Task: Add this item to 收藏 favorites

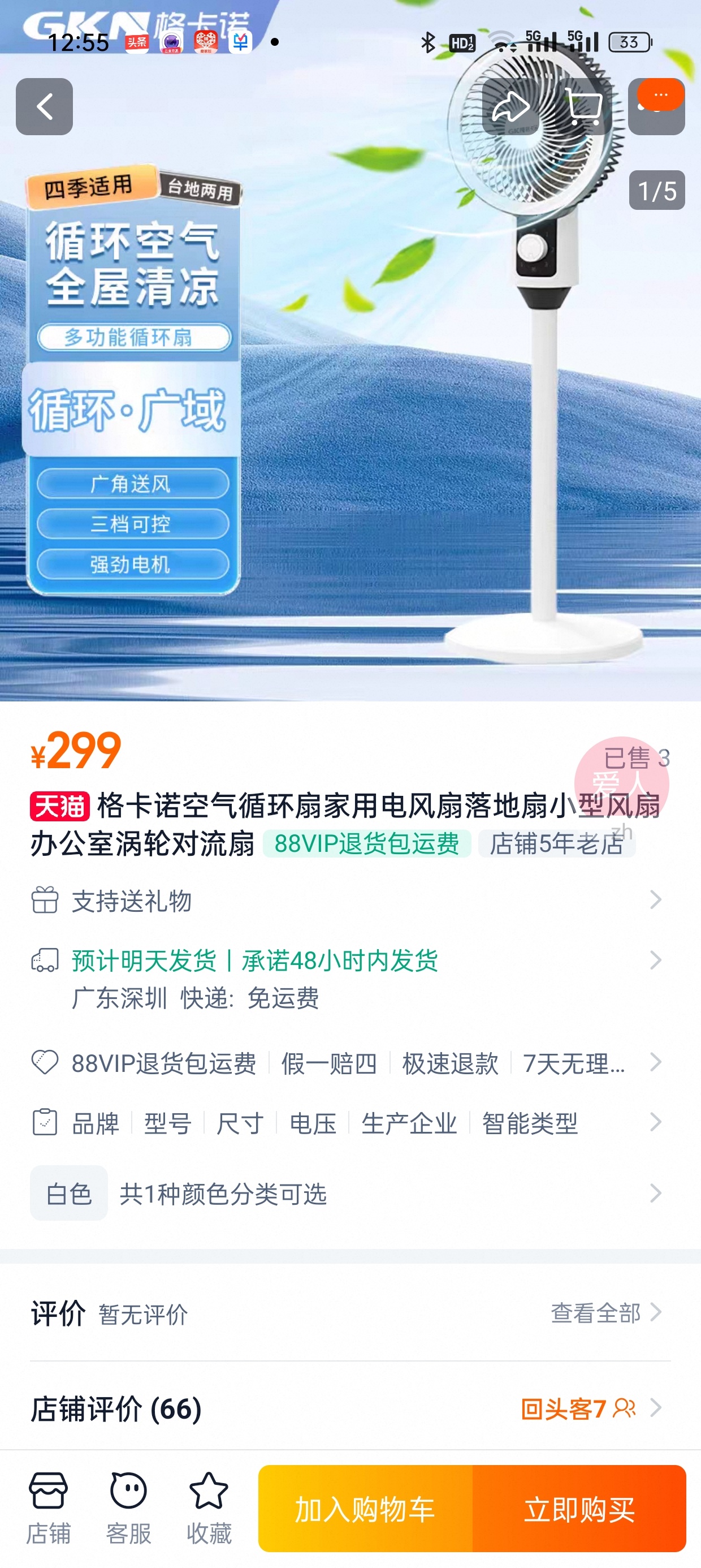Action: (209, 1507)
